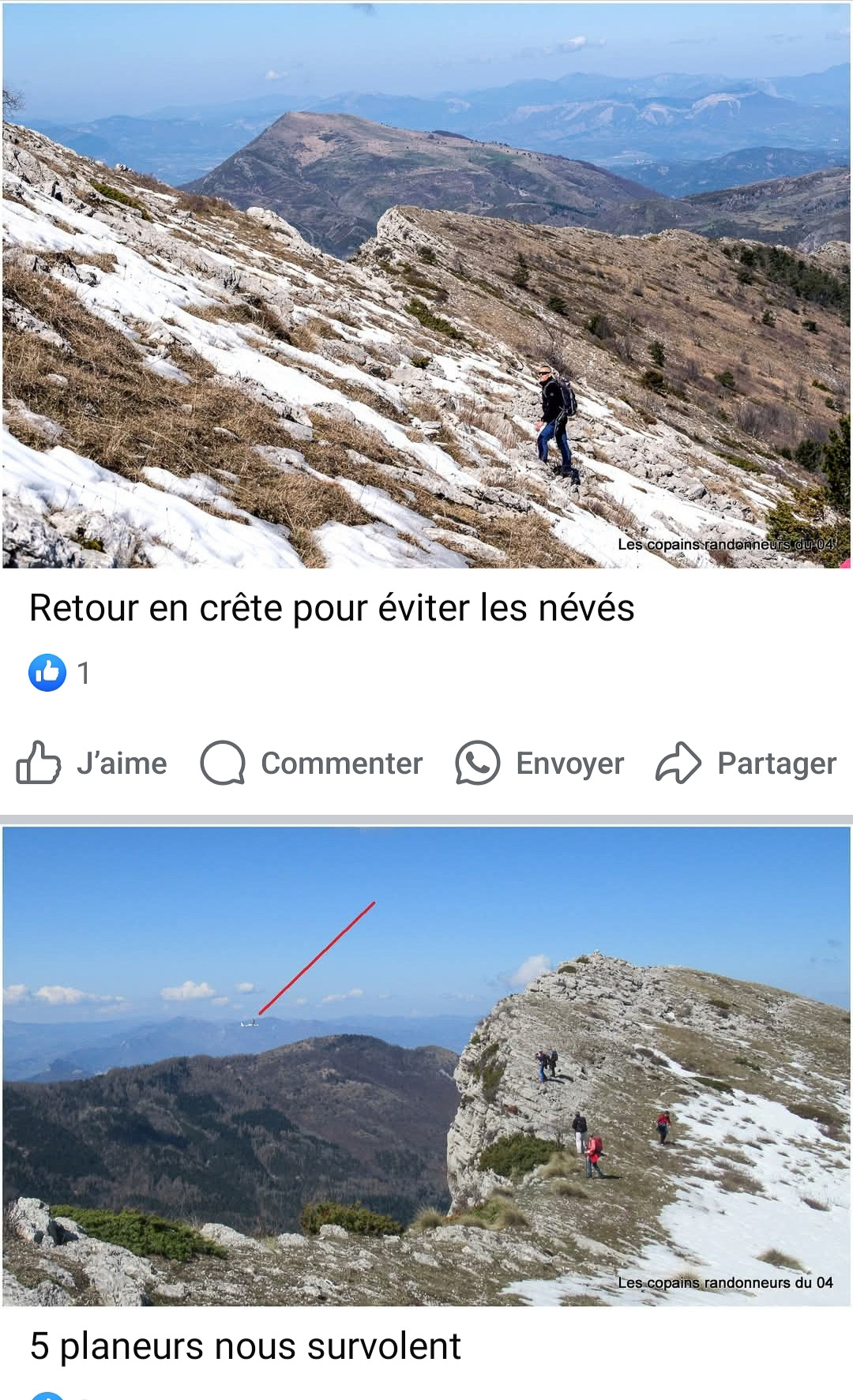Open the snowy ridge hiker photo
Image resolution: width=853 pixels, height=1400 pixels.
[x=426, y=286]
